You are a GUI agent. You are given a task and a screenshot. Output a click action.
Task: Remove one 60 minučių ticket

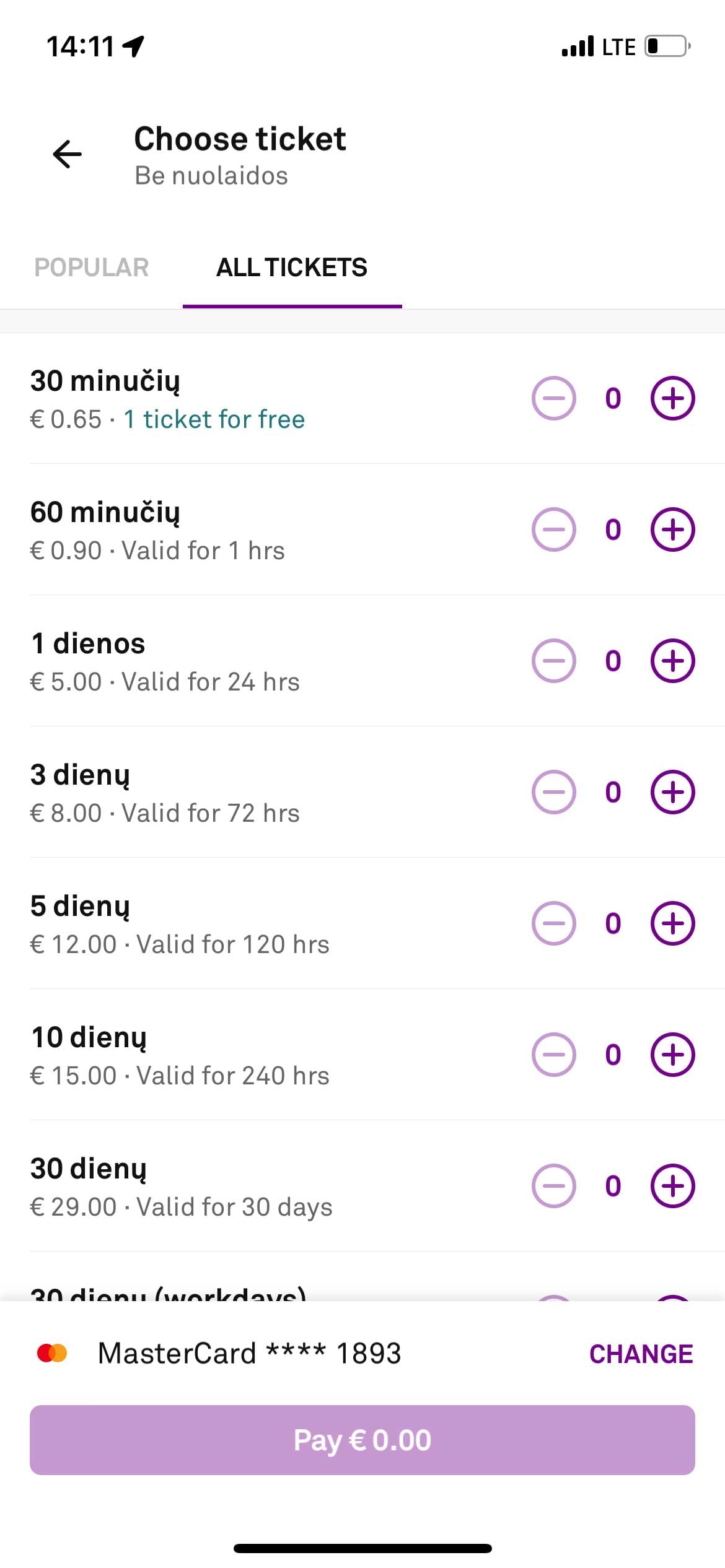554,529
